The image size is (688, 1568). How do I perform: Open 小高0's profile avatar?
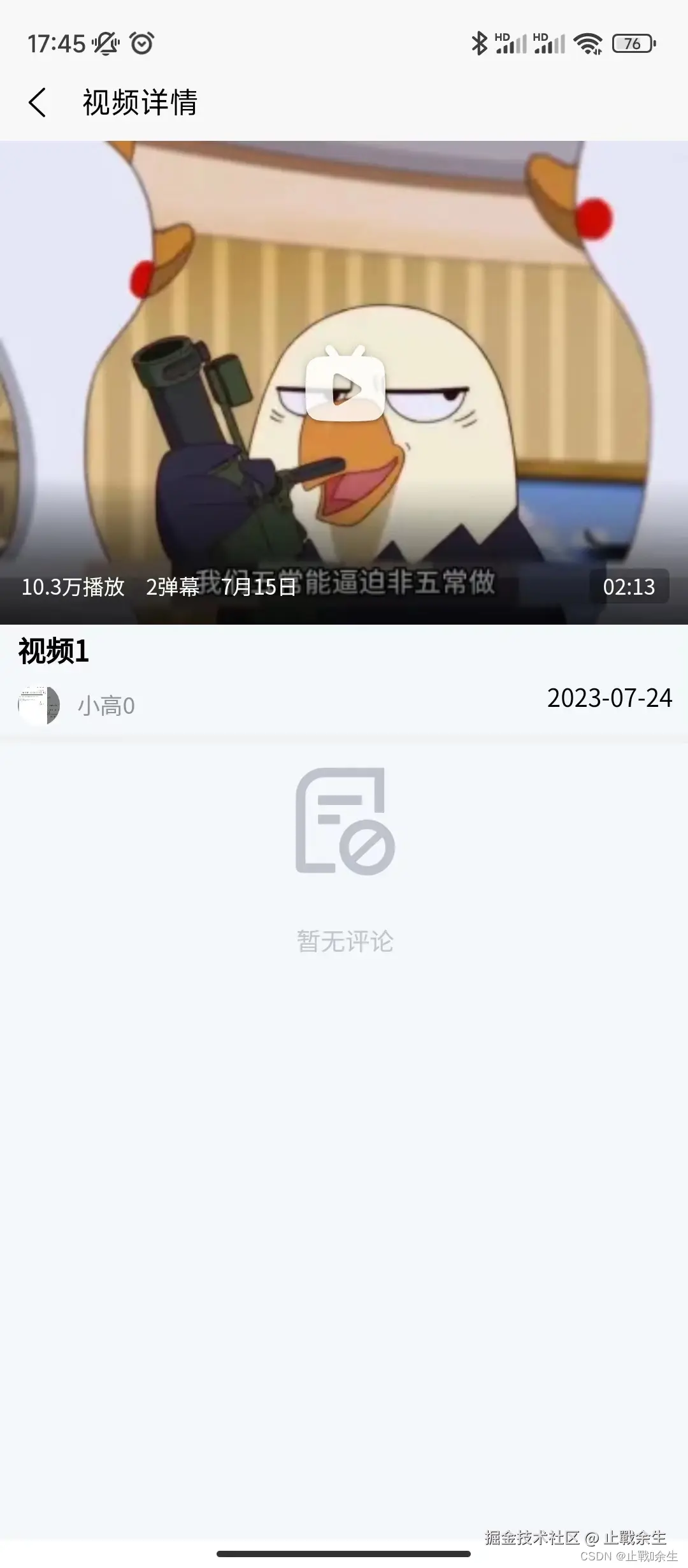[x=39, y=706]
